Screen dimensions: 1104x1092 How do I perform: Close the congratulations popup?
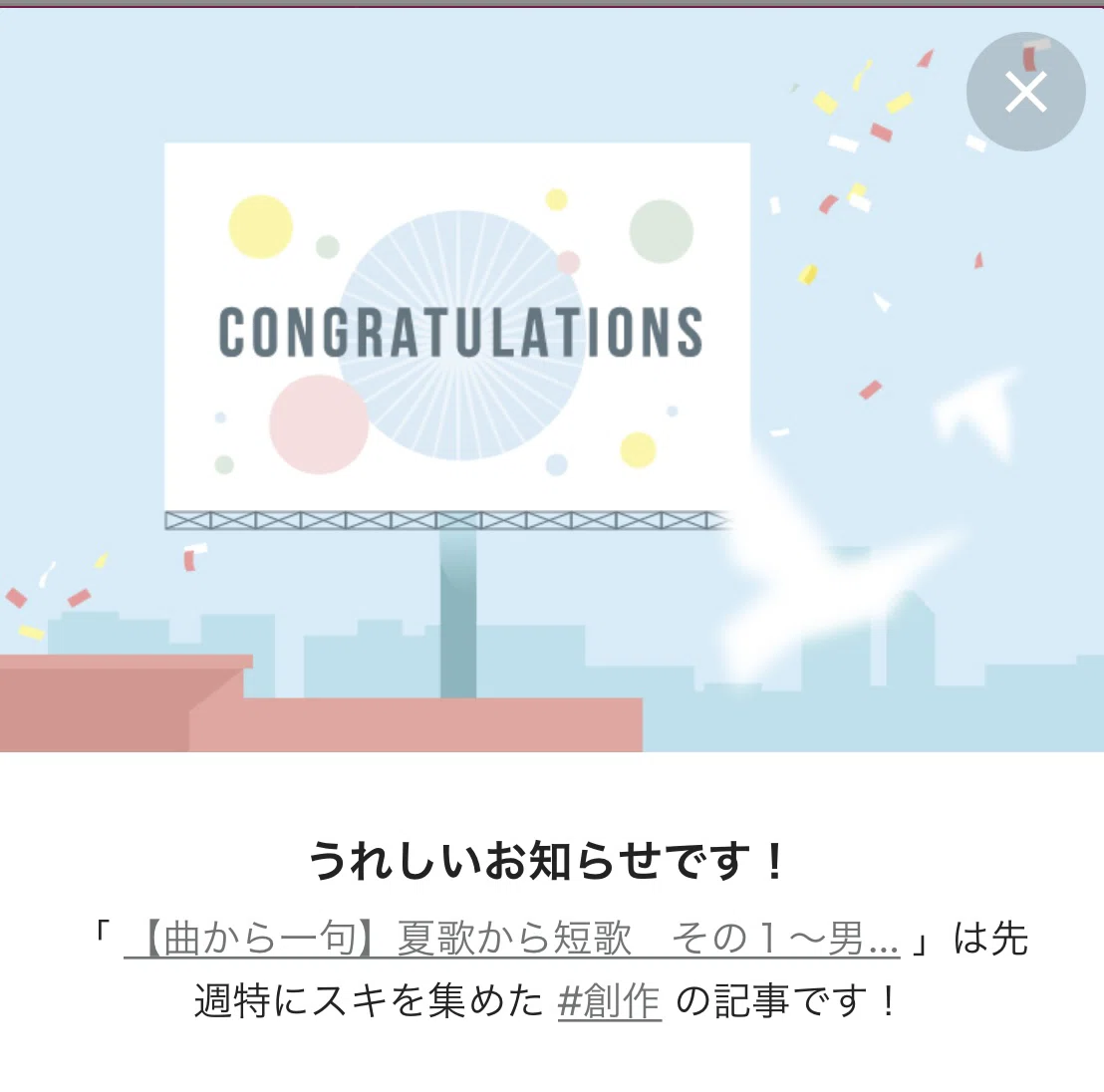click(1025, 92)
